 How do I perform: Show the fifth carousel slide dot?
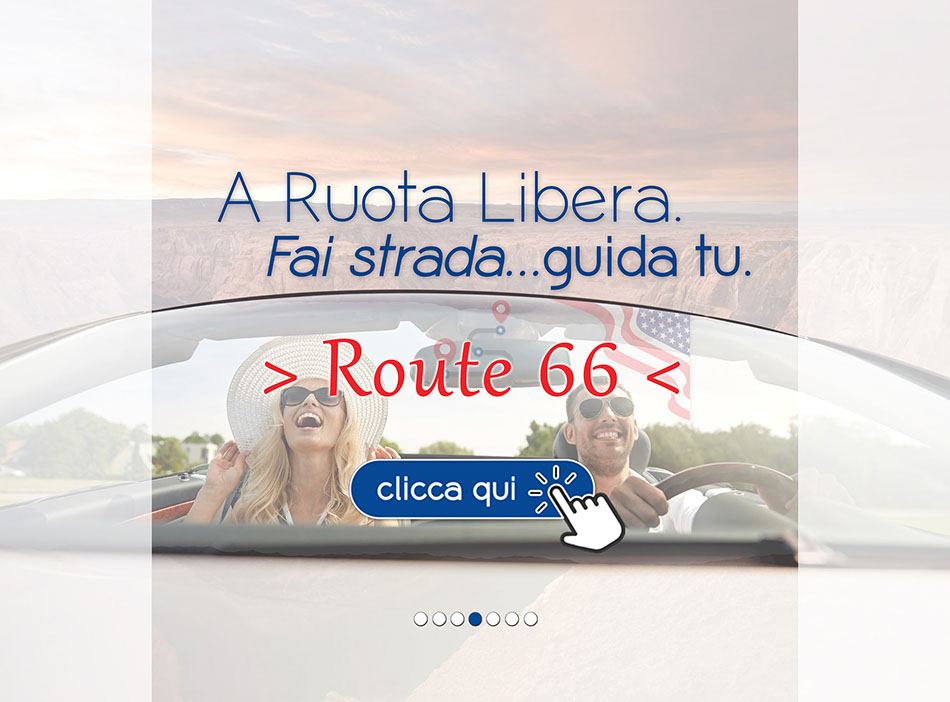tap(494, 619)
